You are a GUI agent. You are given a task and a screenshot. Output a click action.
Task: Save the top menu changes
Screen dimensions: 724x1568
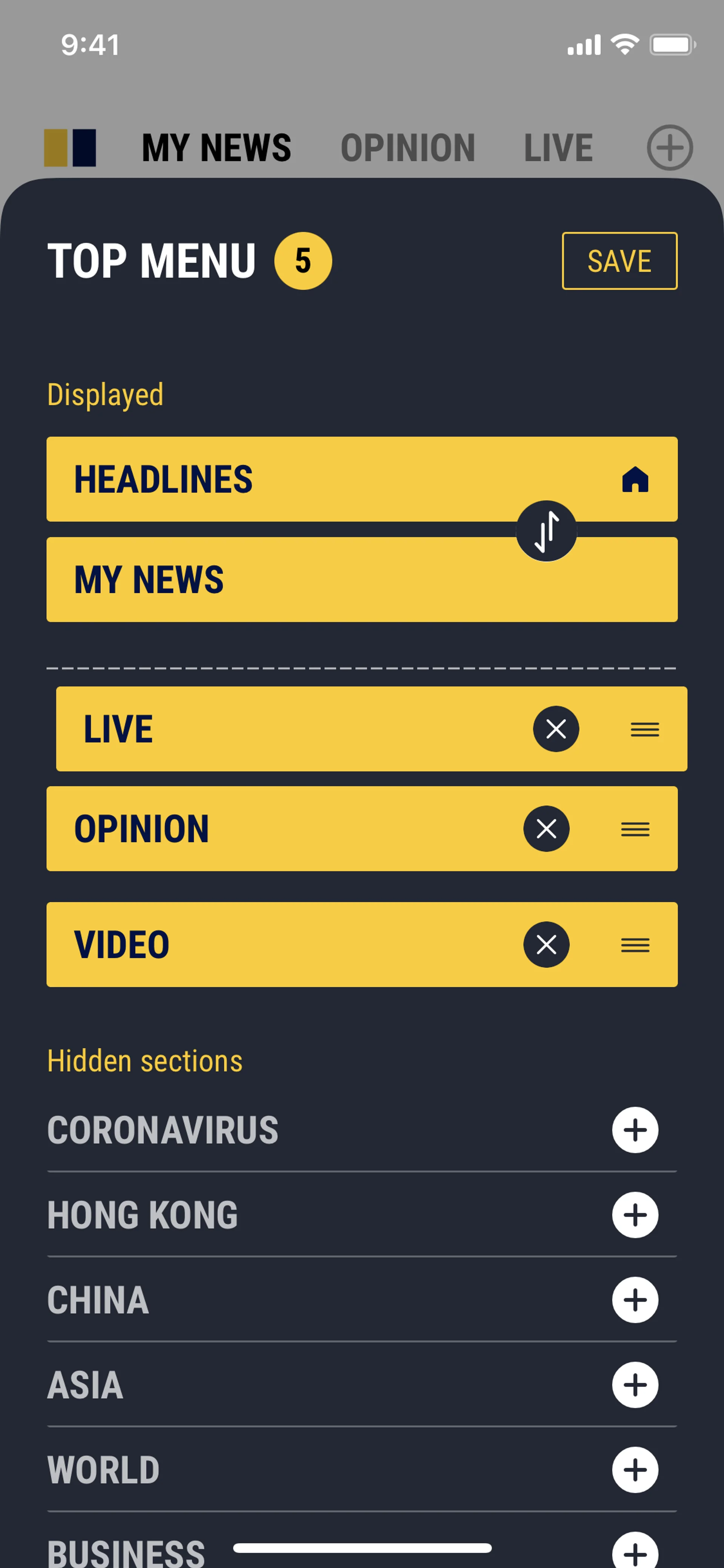tap(619, 261)
